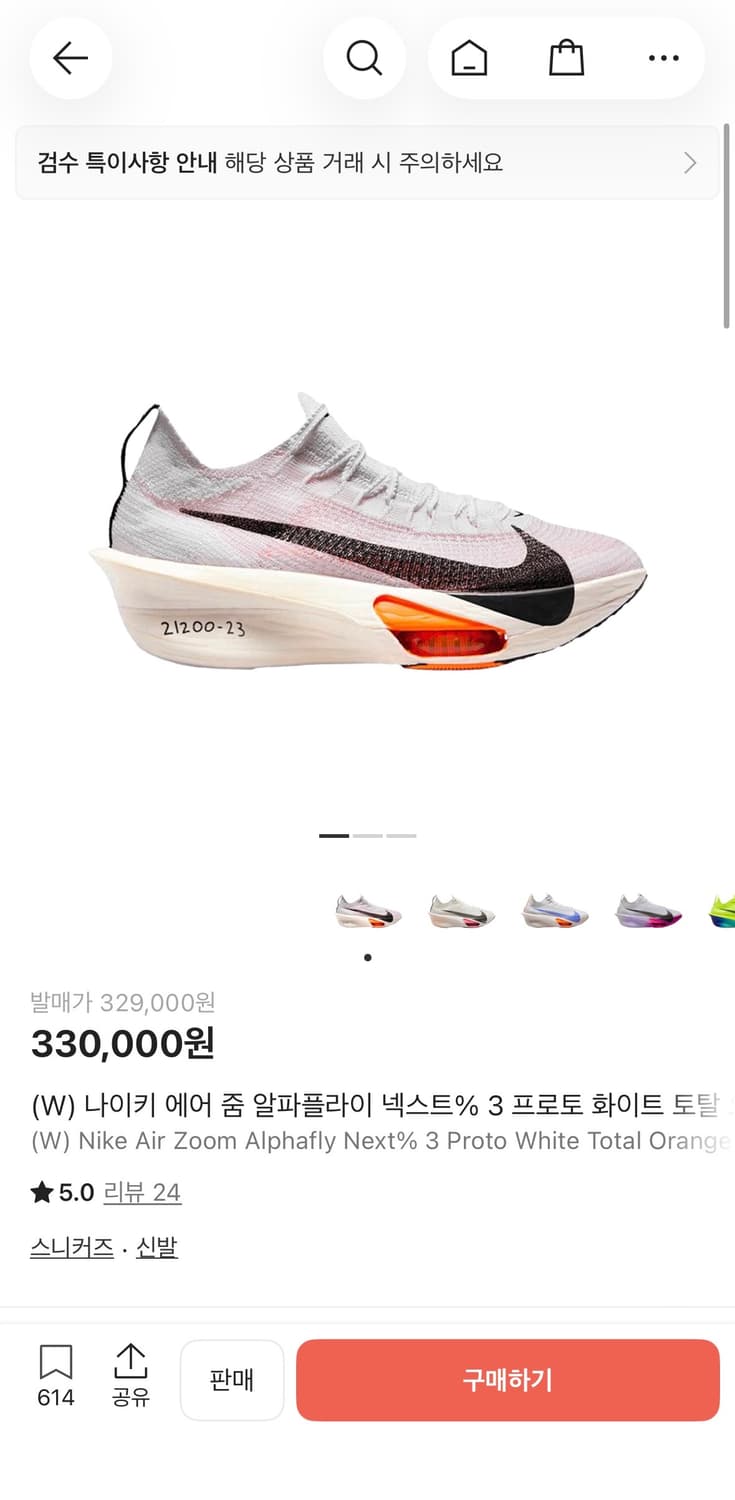The image size is (735, 1500).
Task: Tap the dot below colorway thumbnails
Action: [368, 957]
